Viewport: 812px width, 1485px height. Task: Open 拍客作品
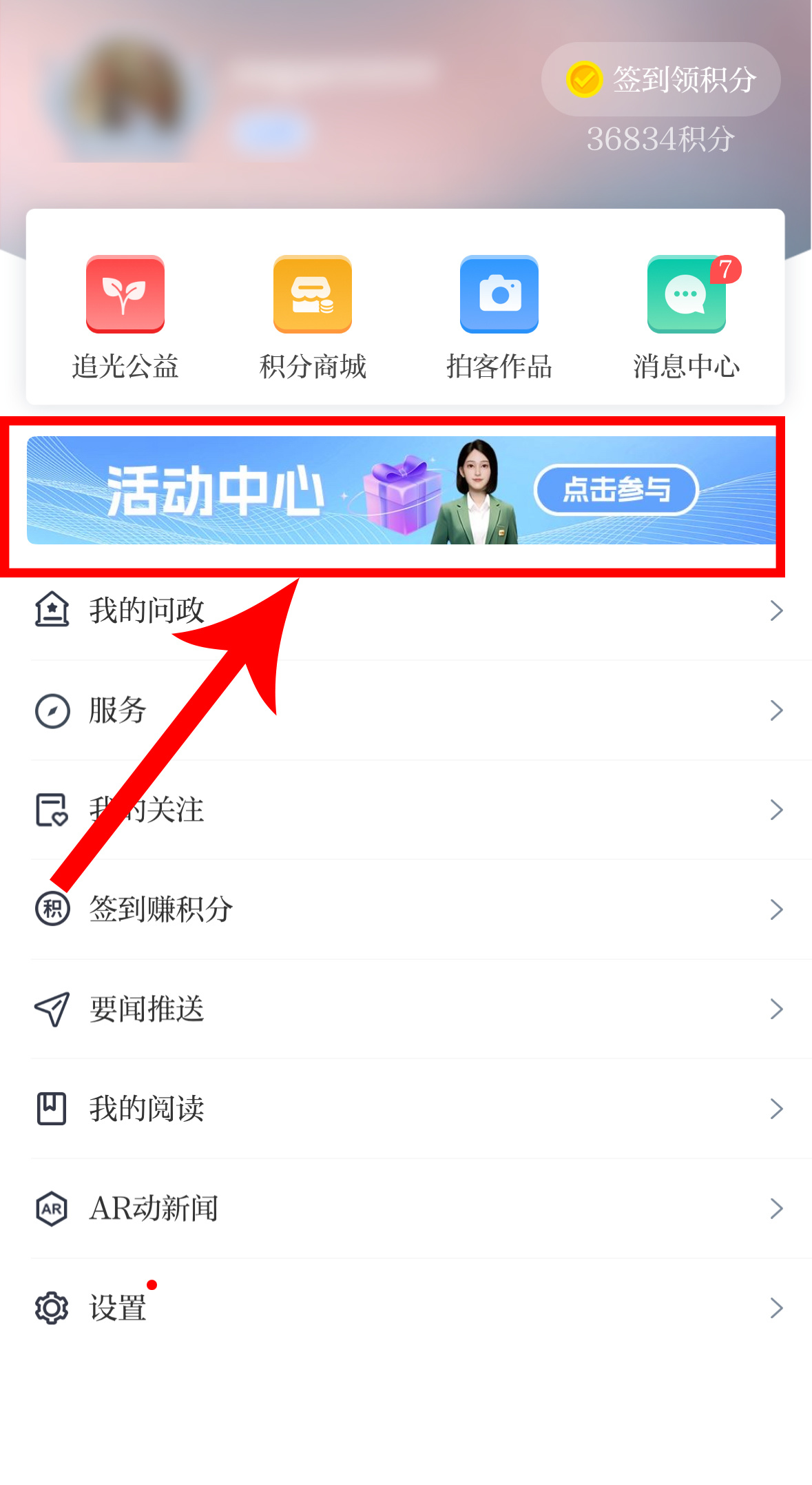click(x=499, y=318)
